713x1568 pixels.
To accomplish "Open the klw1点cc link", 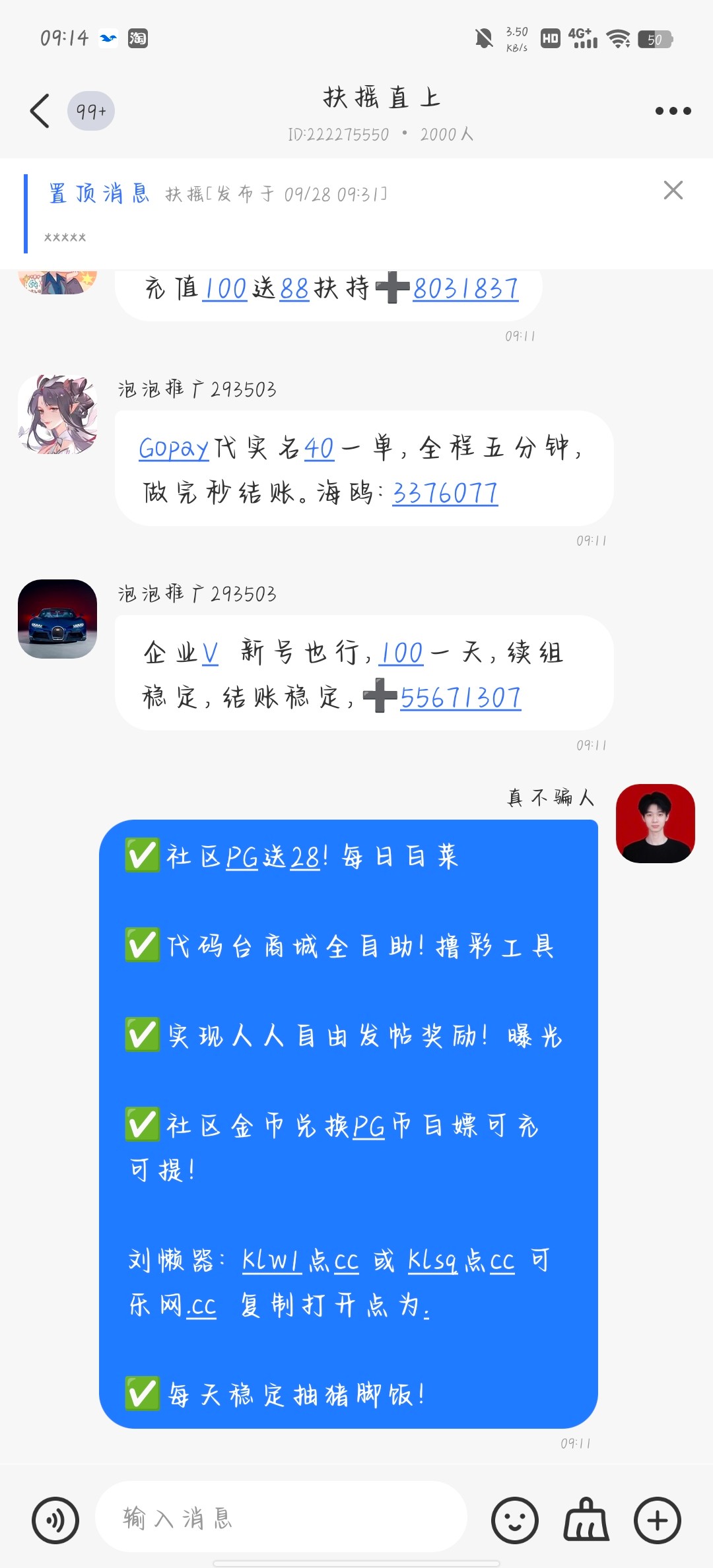I will [274, 1261].
